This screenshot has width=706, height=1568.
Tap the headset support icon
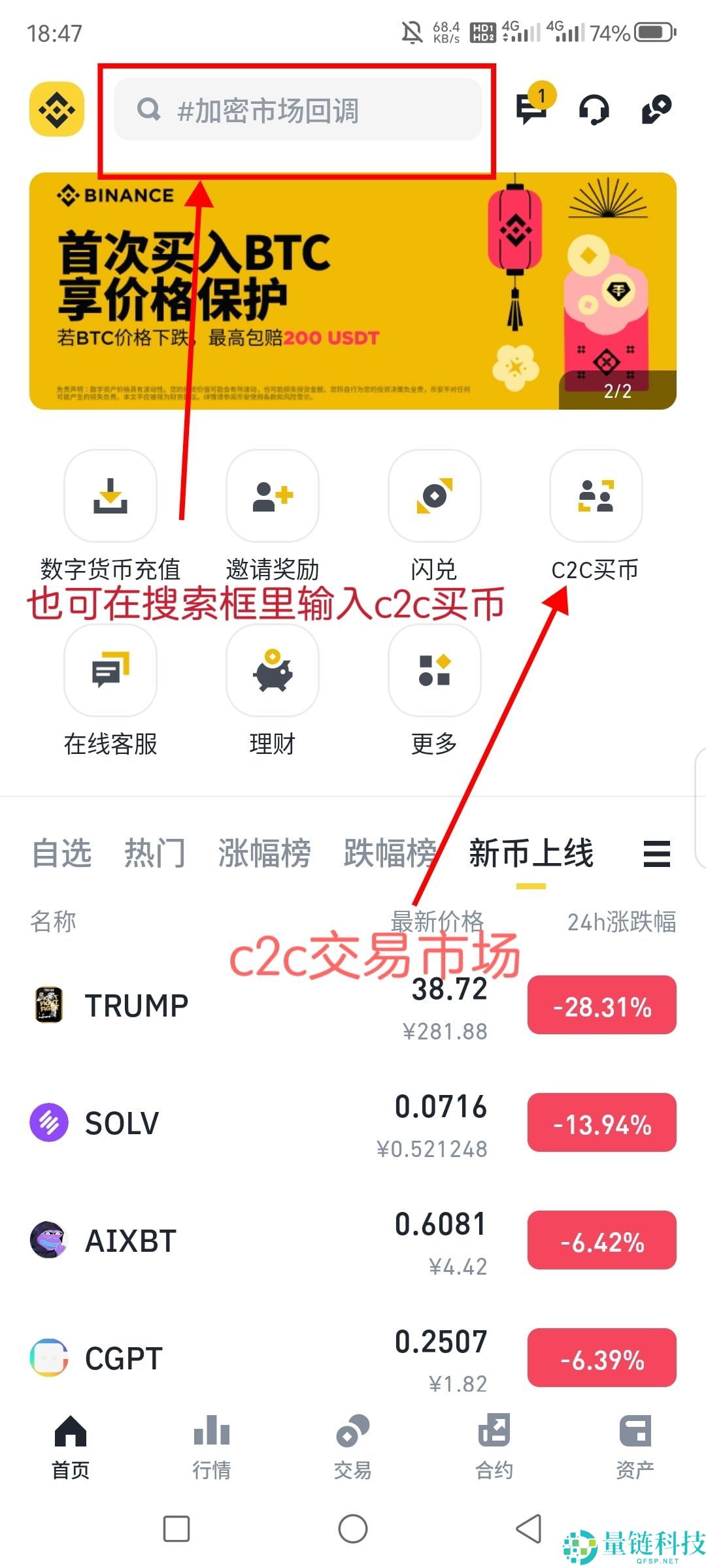point(594,108)
